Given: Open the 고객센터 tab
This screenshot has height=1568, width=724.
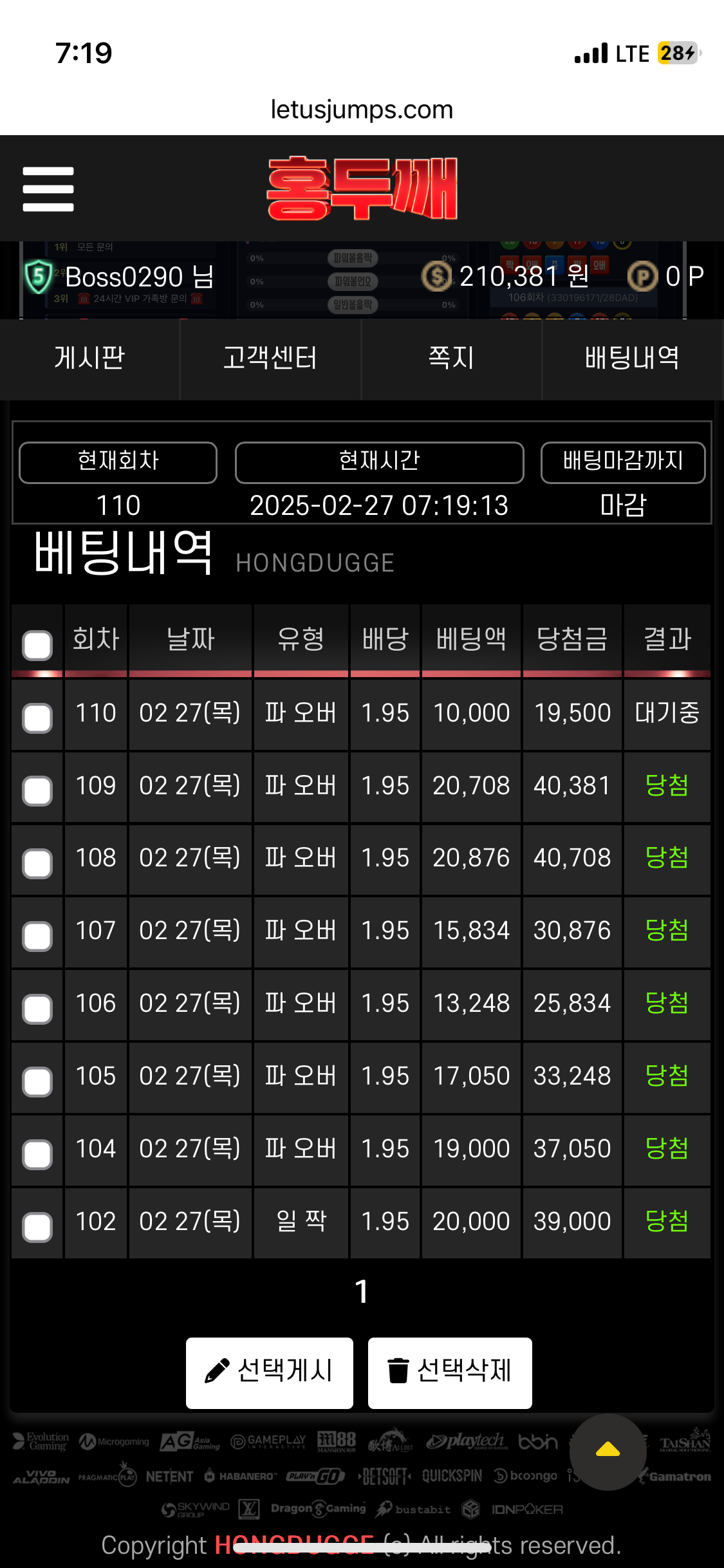Looking at the screenshot, I should pyautogui.click(x=270, y=359).
